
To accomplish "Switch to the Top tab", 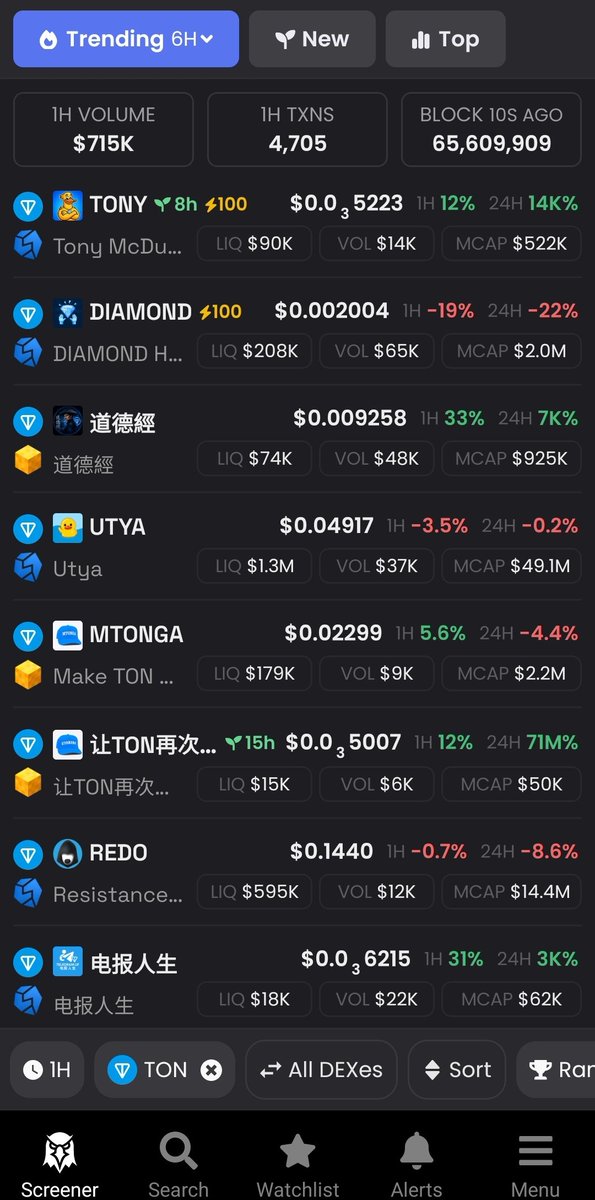I will pyautogui.click(x=445, y=39).
